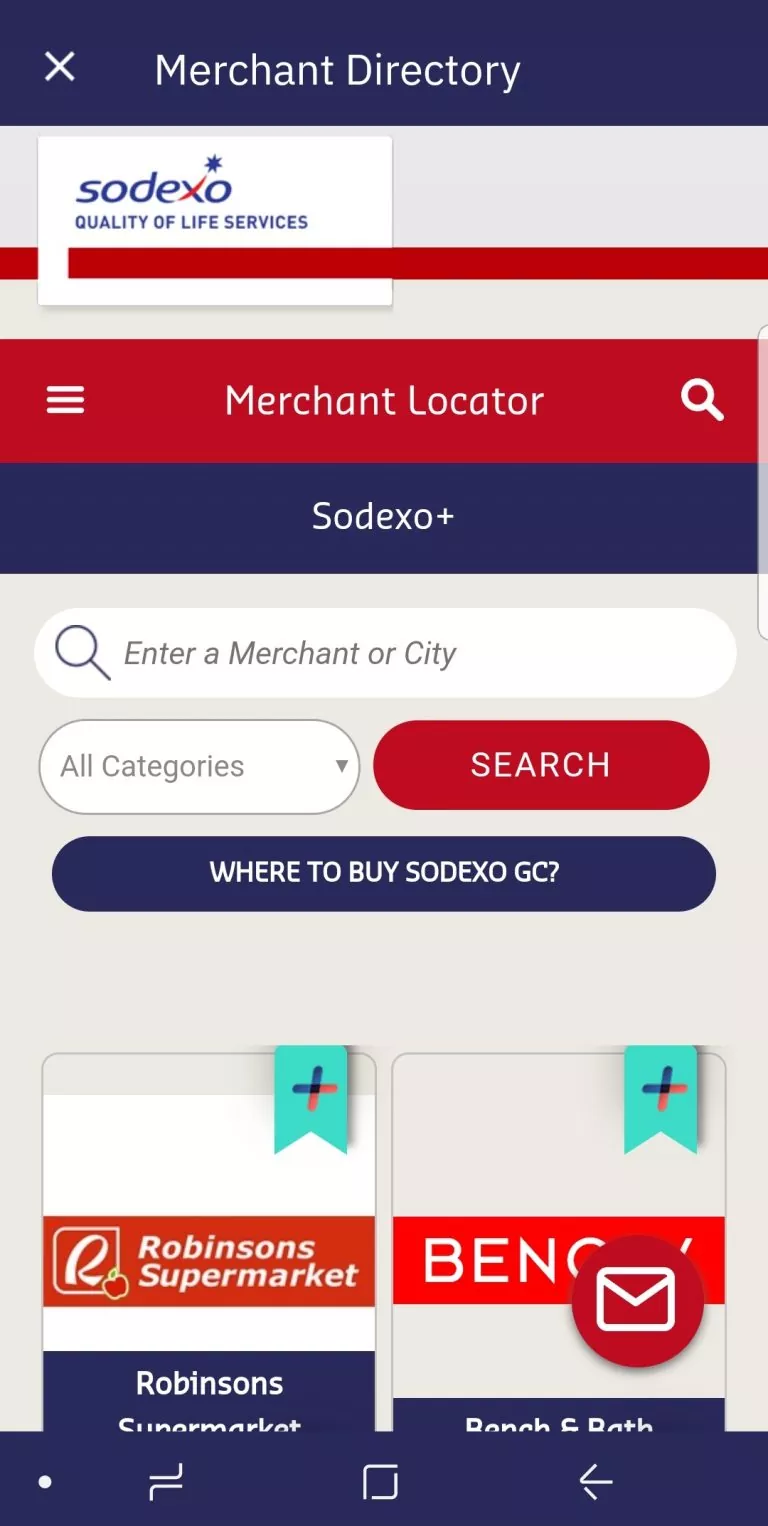The width and height of the screenshot is (768, 1526).
Task: Open the Merchant Locator tab
Action: (x=384, y=400)
